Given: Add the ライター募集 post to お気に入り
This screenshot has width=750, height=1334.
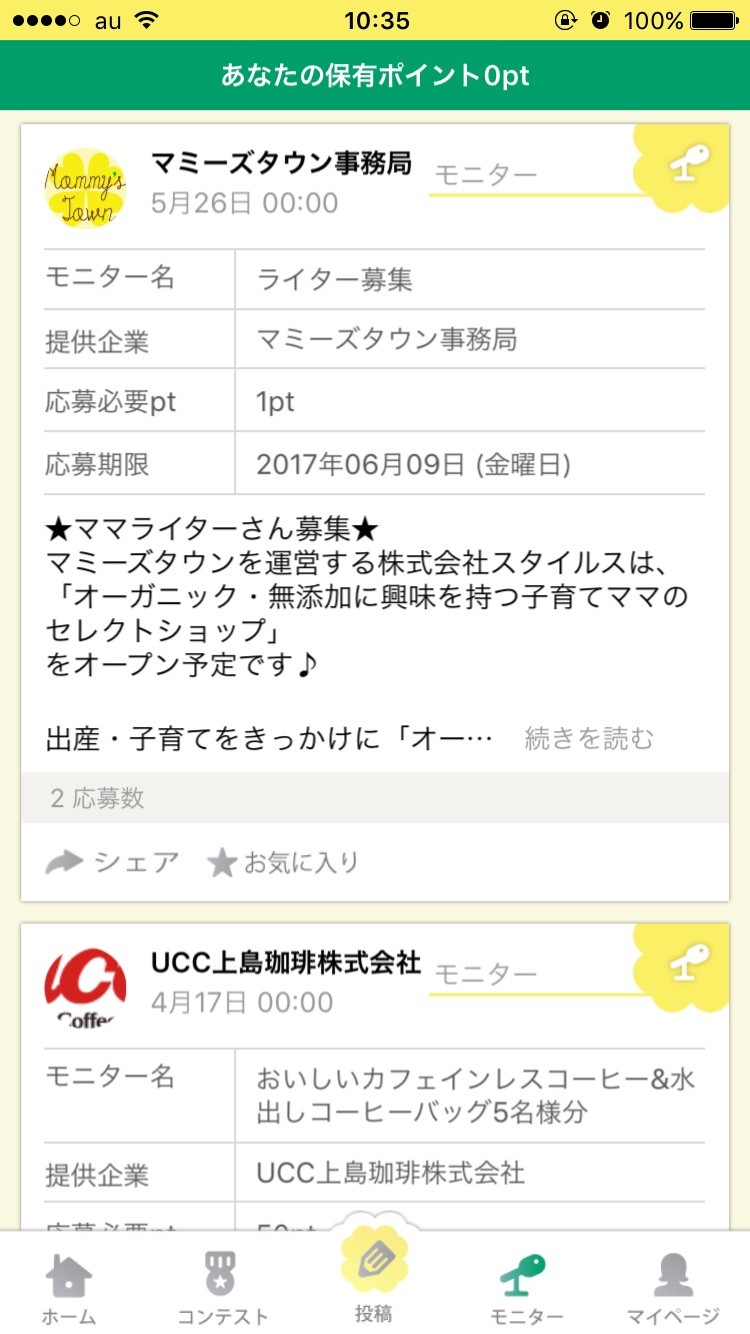Looking at the screenshot, I should coord(283,862).
